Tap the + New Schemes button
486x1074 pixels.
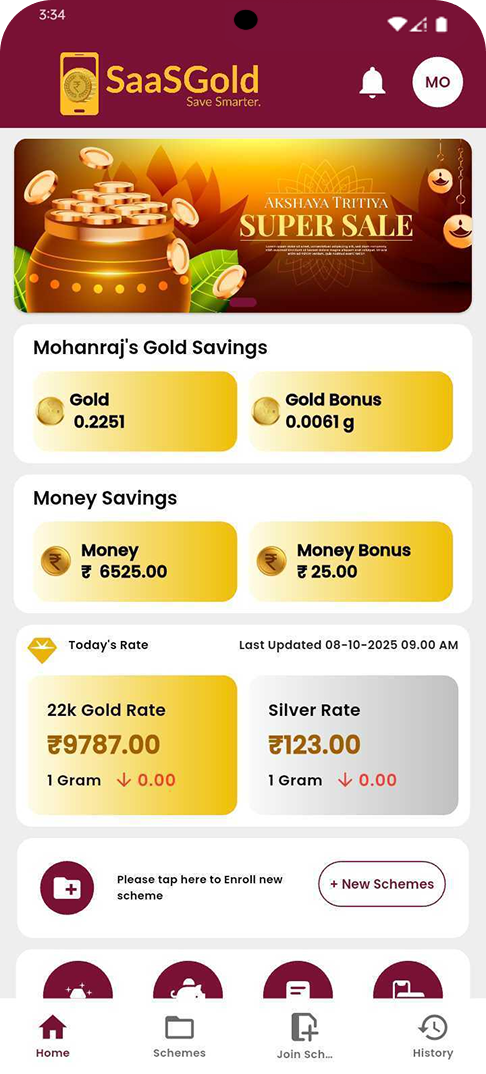point(382,884)
